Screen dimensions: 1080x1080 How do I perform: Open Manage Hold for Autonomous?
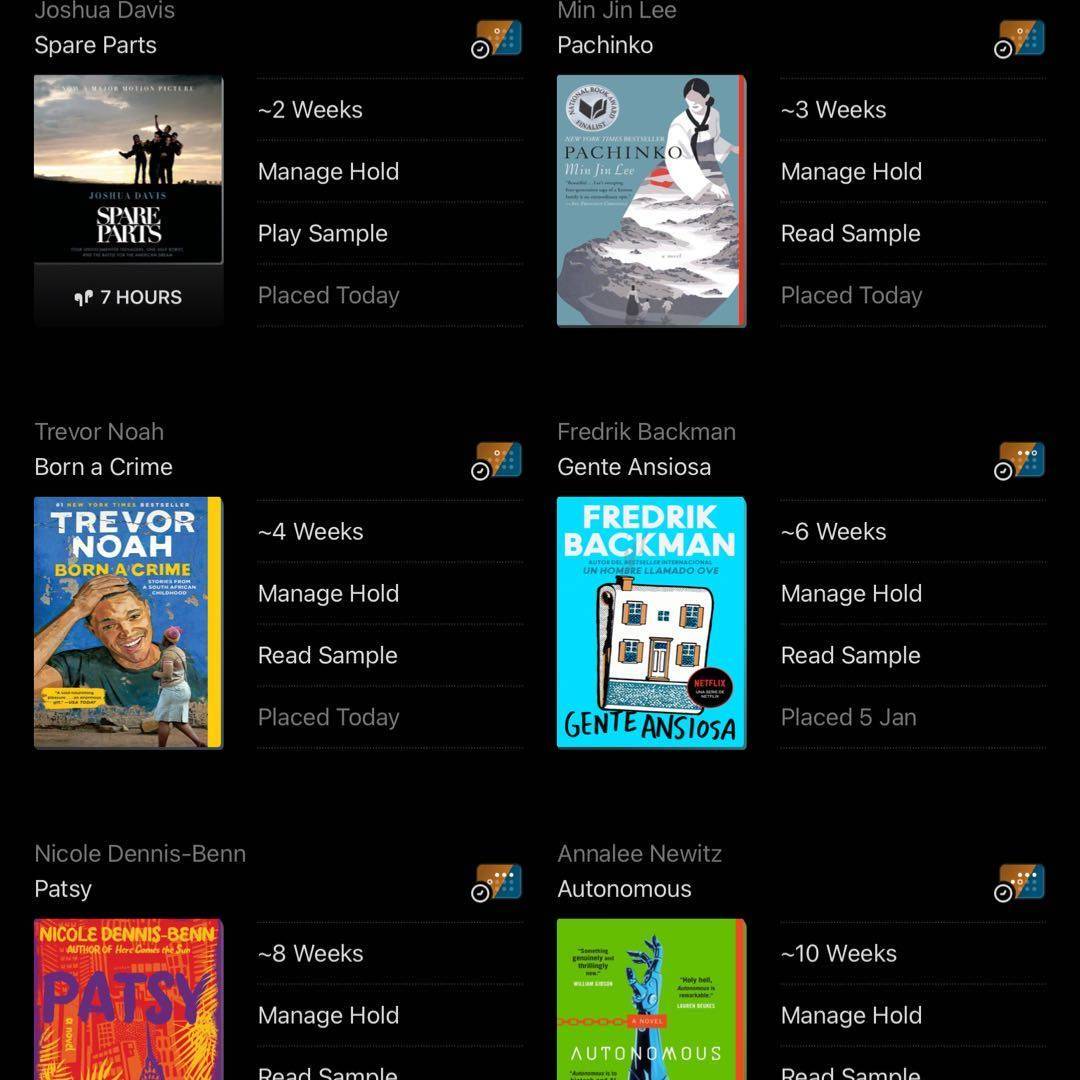coord(851,1016)
